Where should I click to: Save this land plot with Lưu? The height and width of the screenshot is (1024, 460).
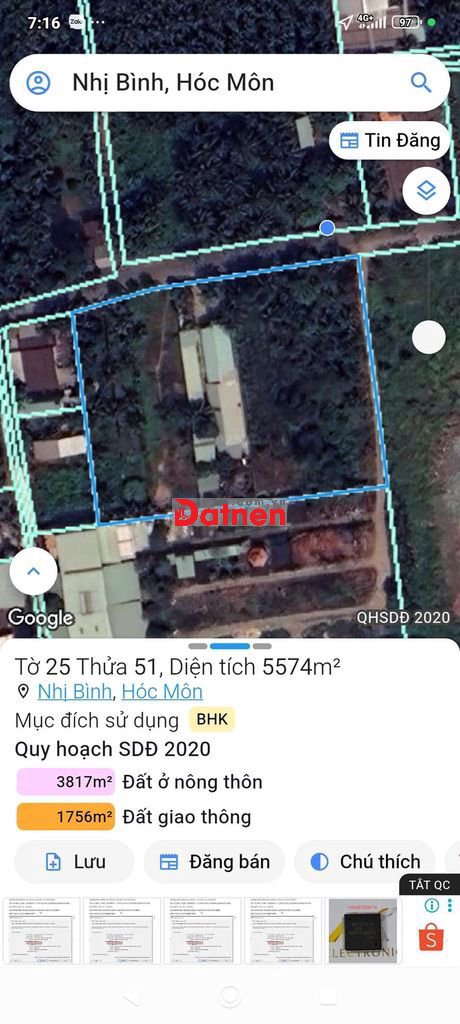[74, 861]
